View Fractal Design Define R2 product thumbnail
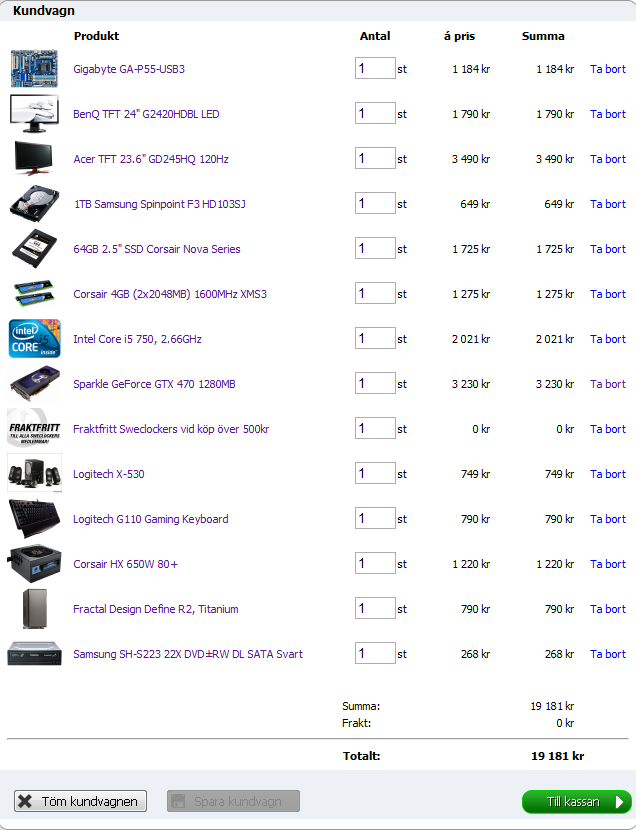The height and width of the screenshot is (830, 636). 34,609
